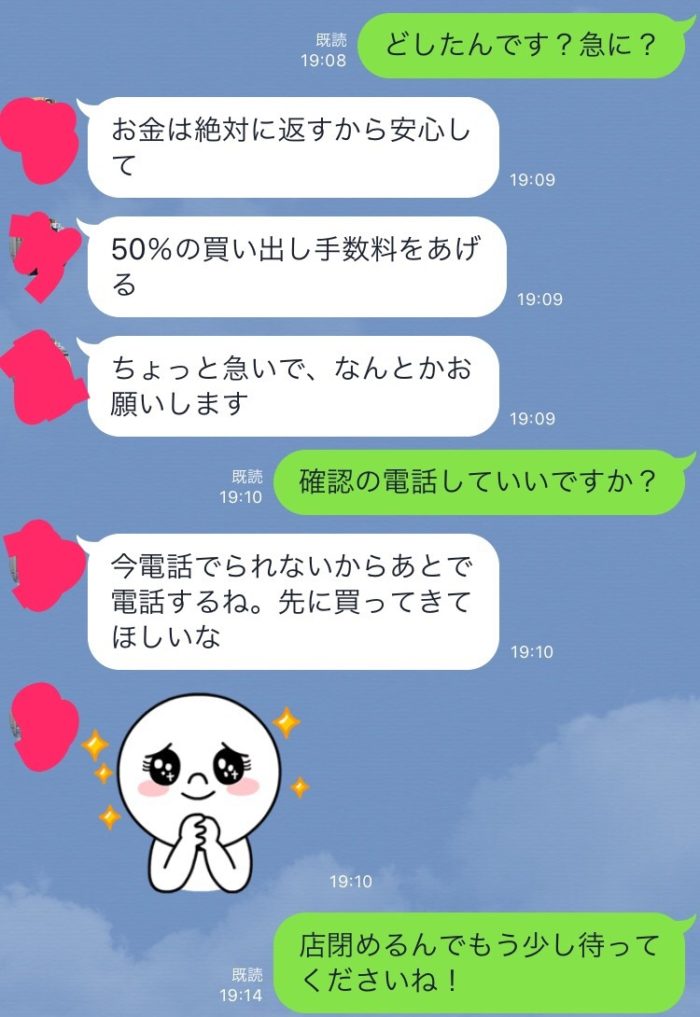Screen dimensions: 700x1017
Task: Open the pleading Moon sticker
Action: tap(197, 790)
